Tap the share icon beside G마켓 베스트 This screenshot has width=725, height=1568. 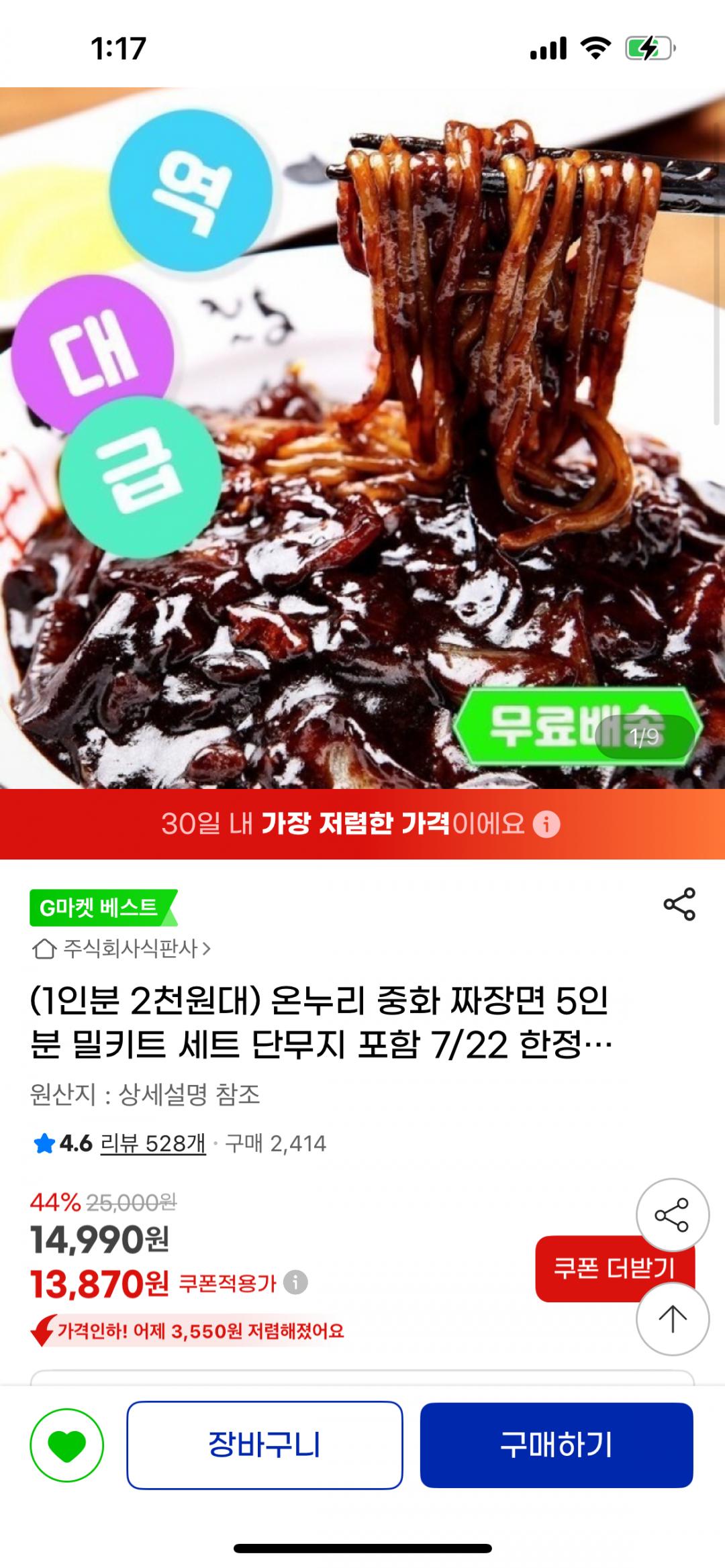pyautogui.click(x=679, y=904)
